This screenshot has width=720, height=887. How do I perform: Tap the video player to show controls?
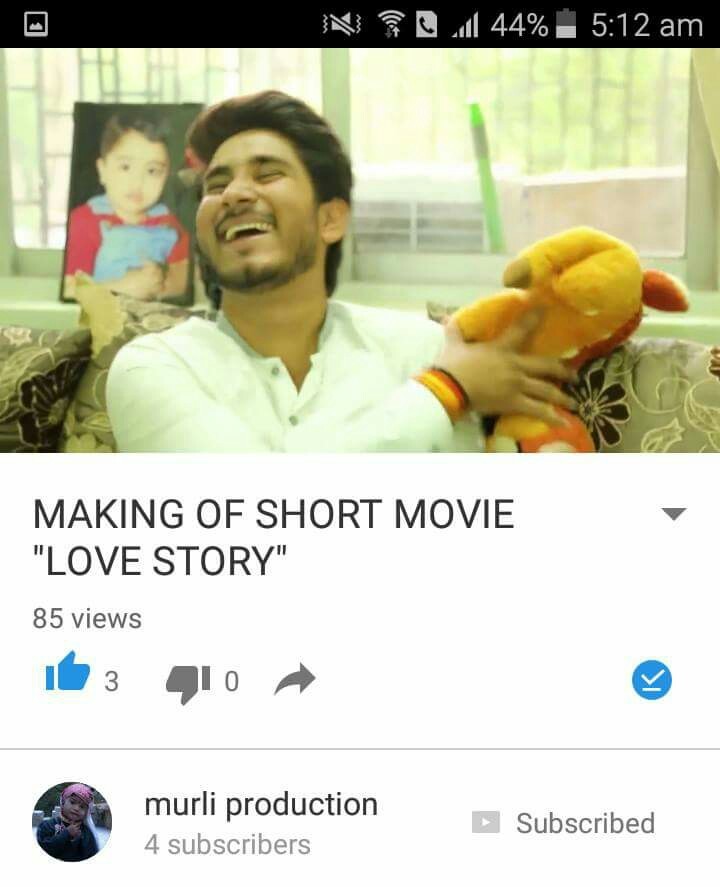point(360,250)
